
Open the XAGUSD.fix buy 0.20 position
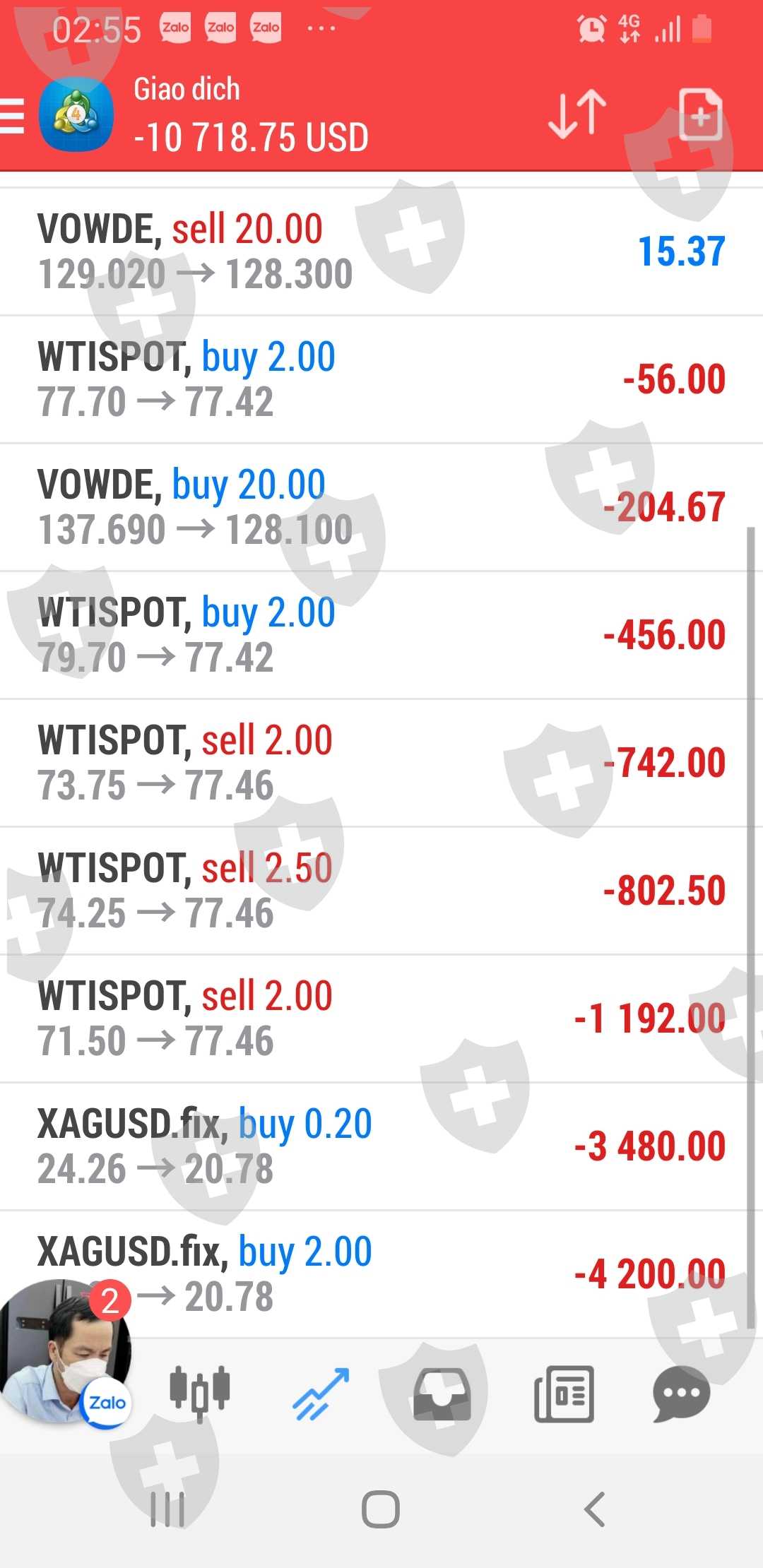381,1146
